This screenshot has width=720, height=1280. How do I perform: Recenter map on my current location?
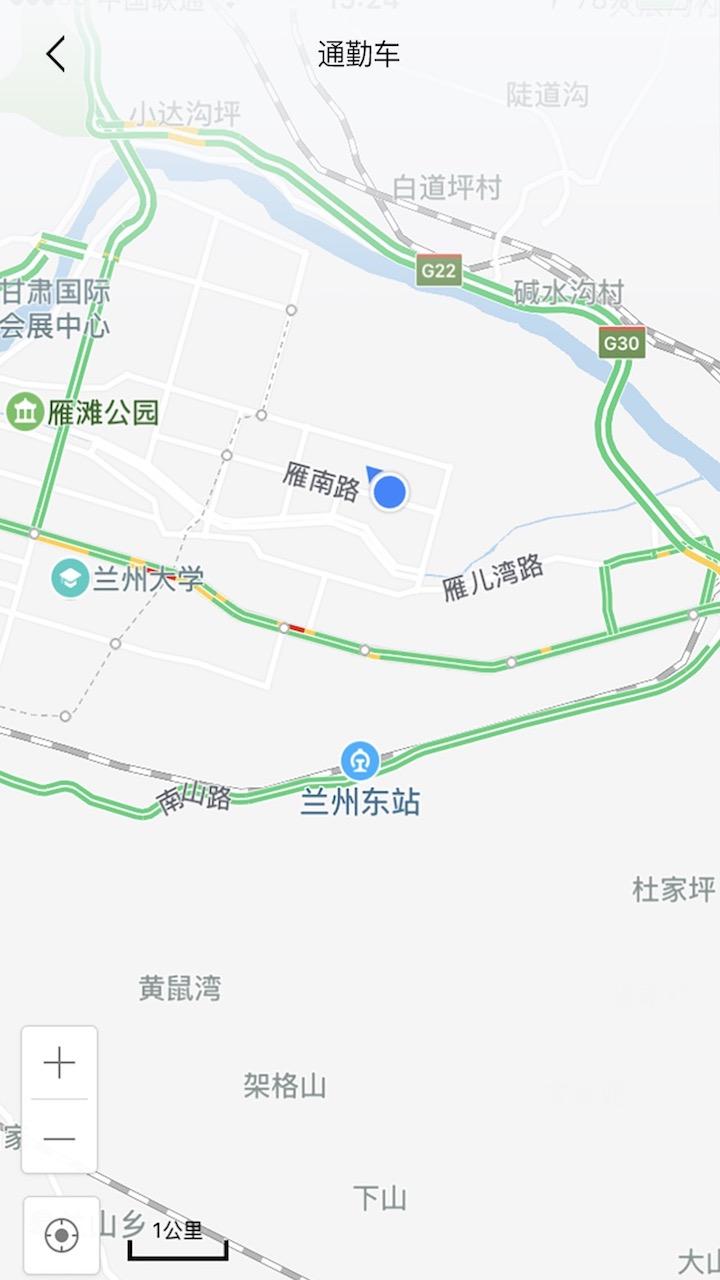pos(61,1236)
